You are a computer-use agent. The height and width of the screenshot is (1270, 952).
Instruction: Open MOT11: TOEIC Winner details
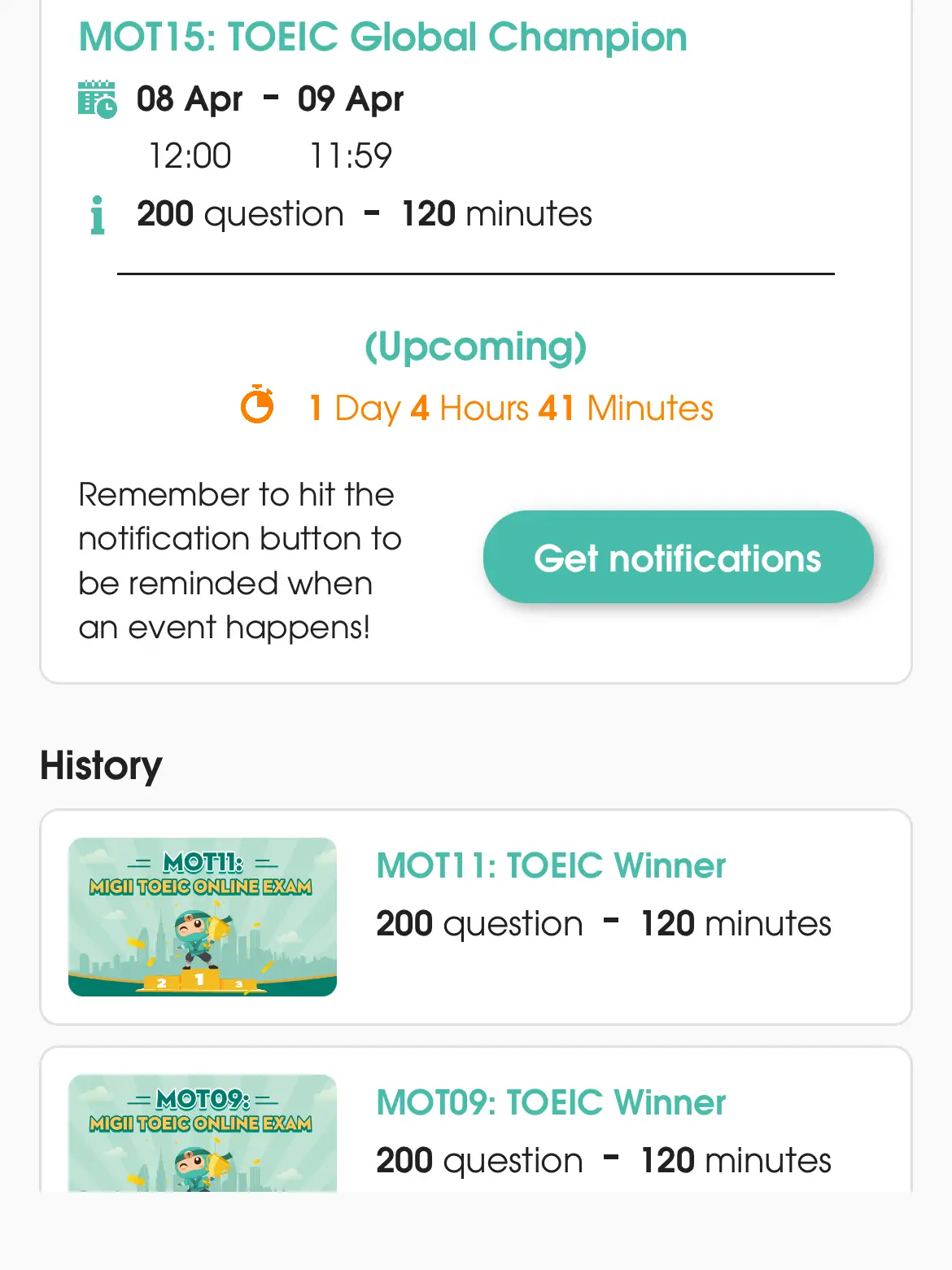(551, 865)
